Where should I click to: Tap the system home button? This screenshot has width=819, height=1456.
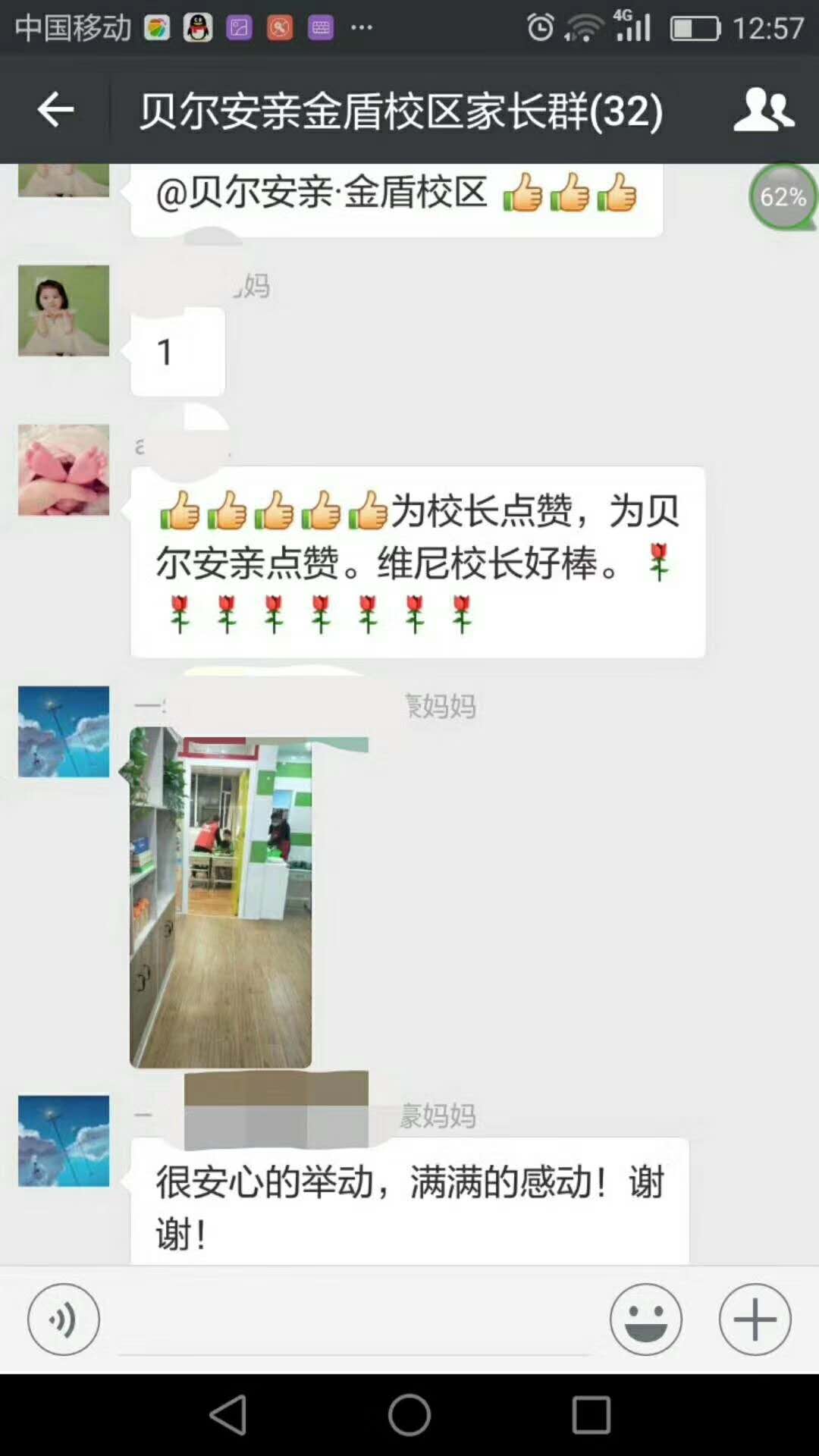coord(409,1415)
